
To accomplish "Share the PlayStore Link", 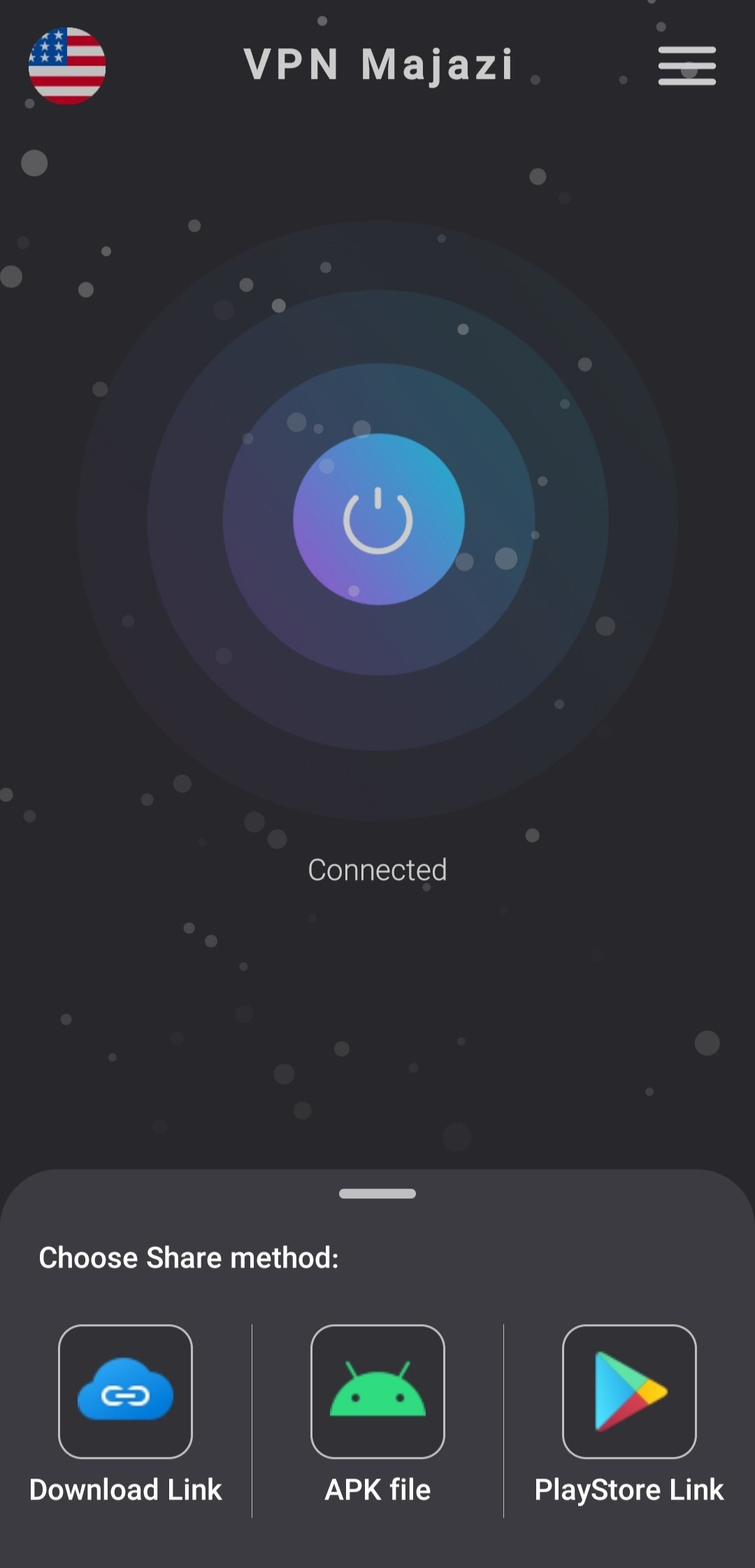I will (x=629, y=1391).
